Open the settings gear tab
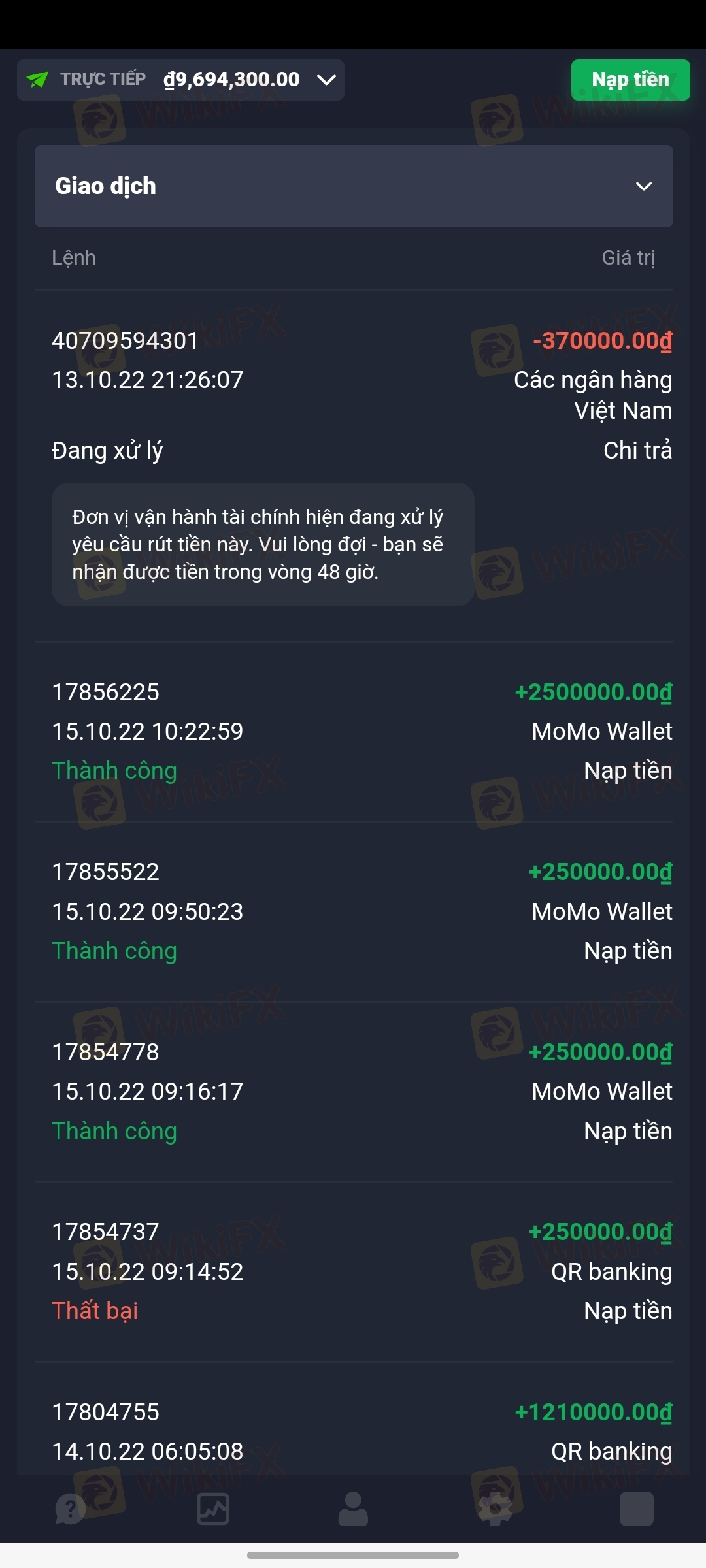Viewport: 706px width, 1568px height. (495, 1509)
